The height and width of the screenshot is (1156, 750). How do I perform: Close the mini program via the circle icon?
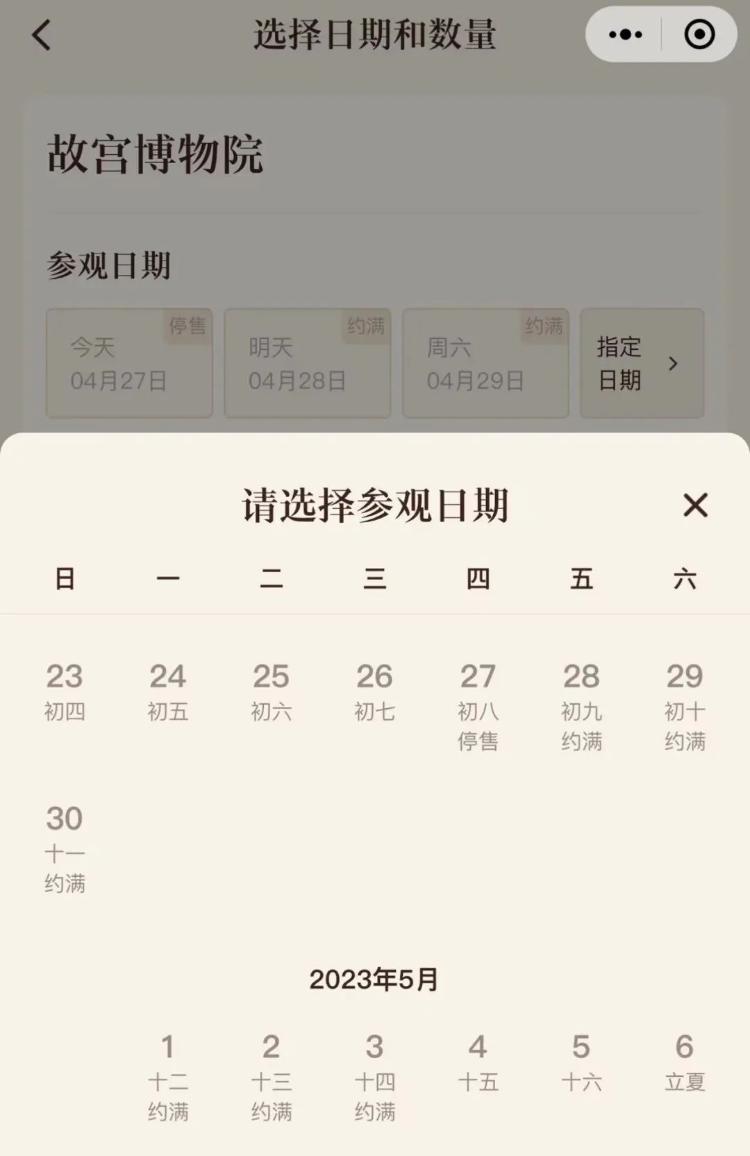coord(699,35)
